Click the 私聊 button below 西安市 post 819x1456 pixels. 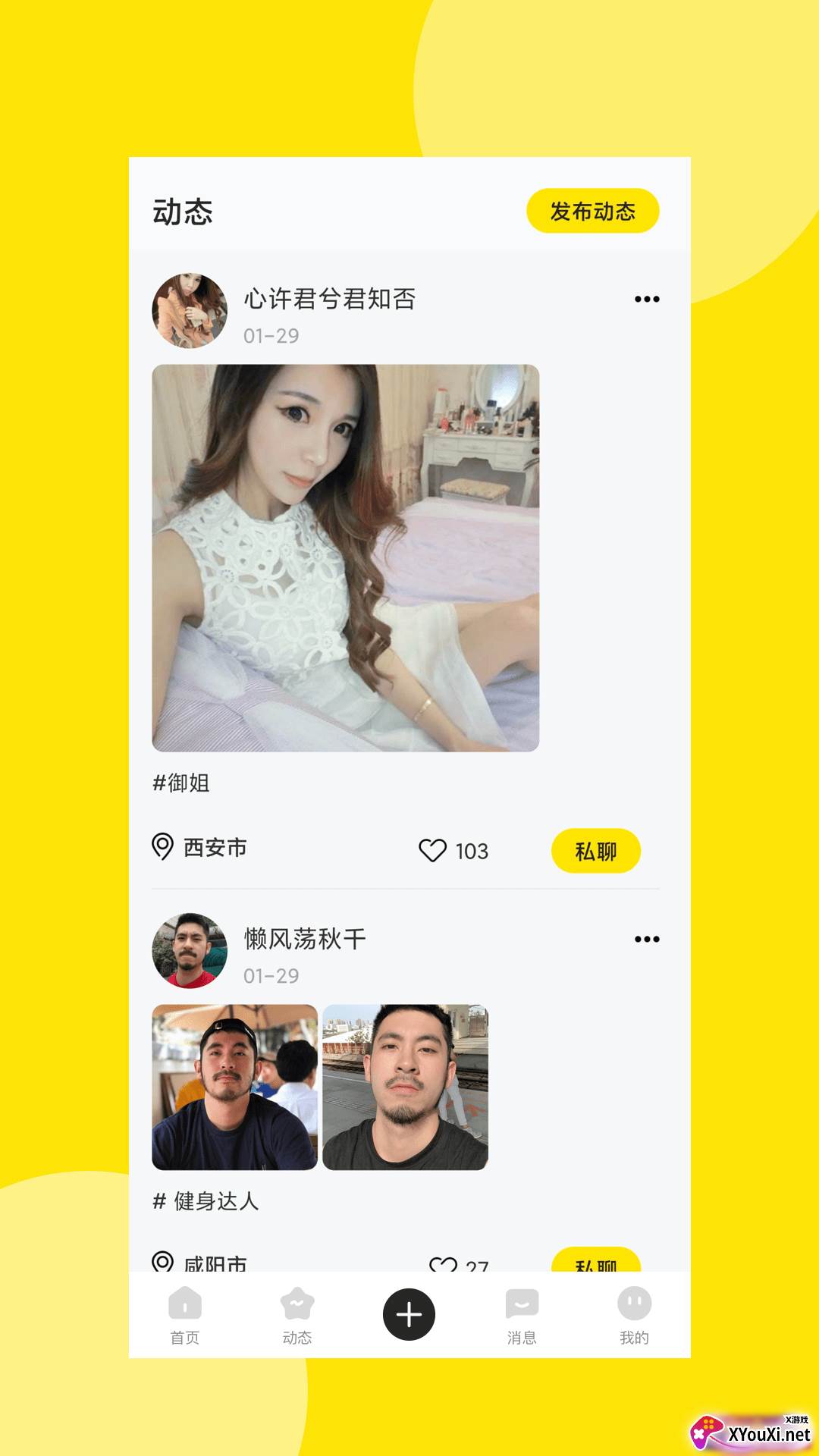pos(598,851)
